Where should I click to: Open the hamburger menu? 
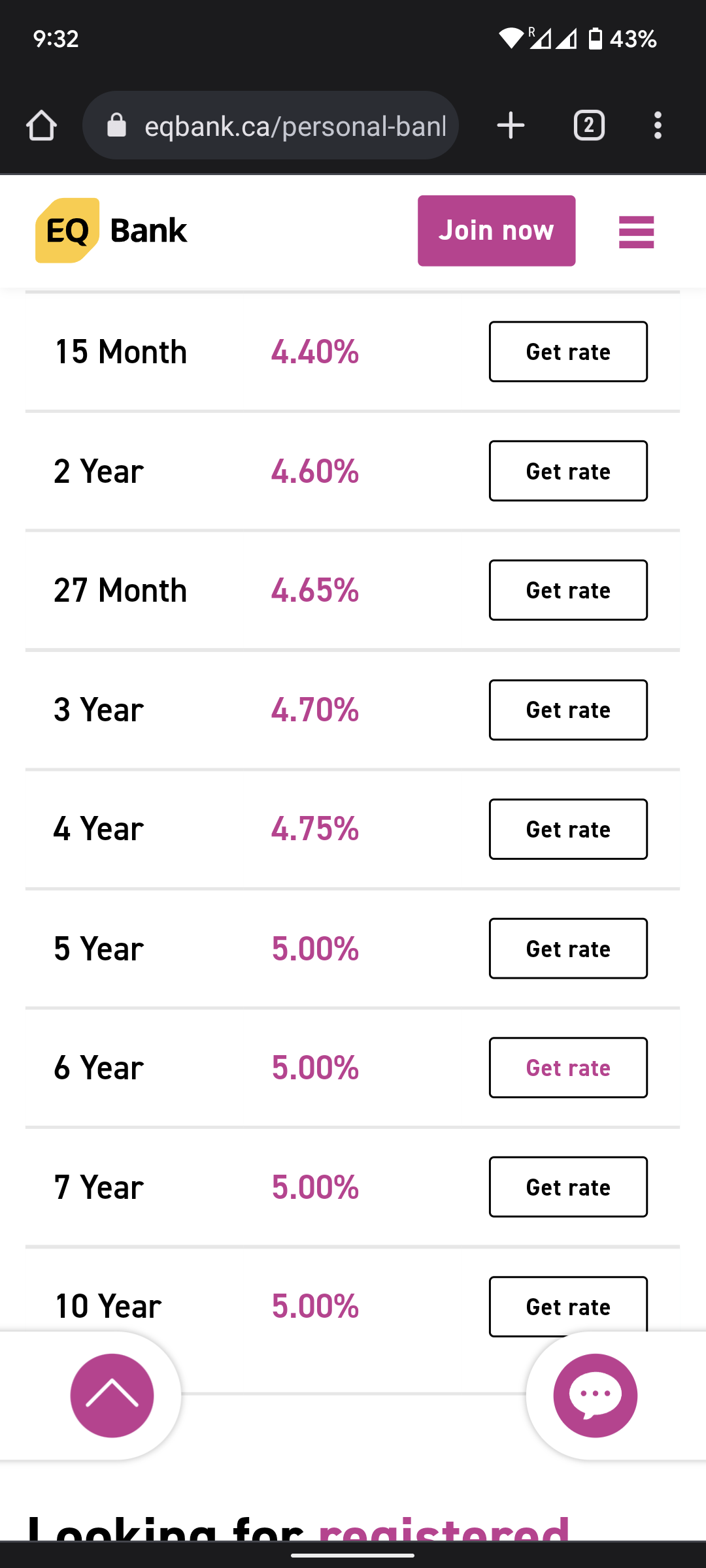click(x=636, y=232)
